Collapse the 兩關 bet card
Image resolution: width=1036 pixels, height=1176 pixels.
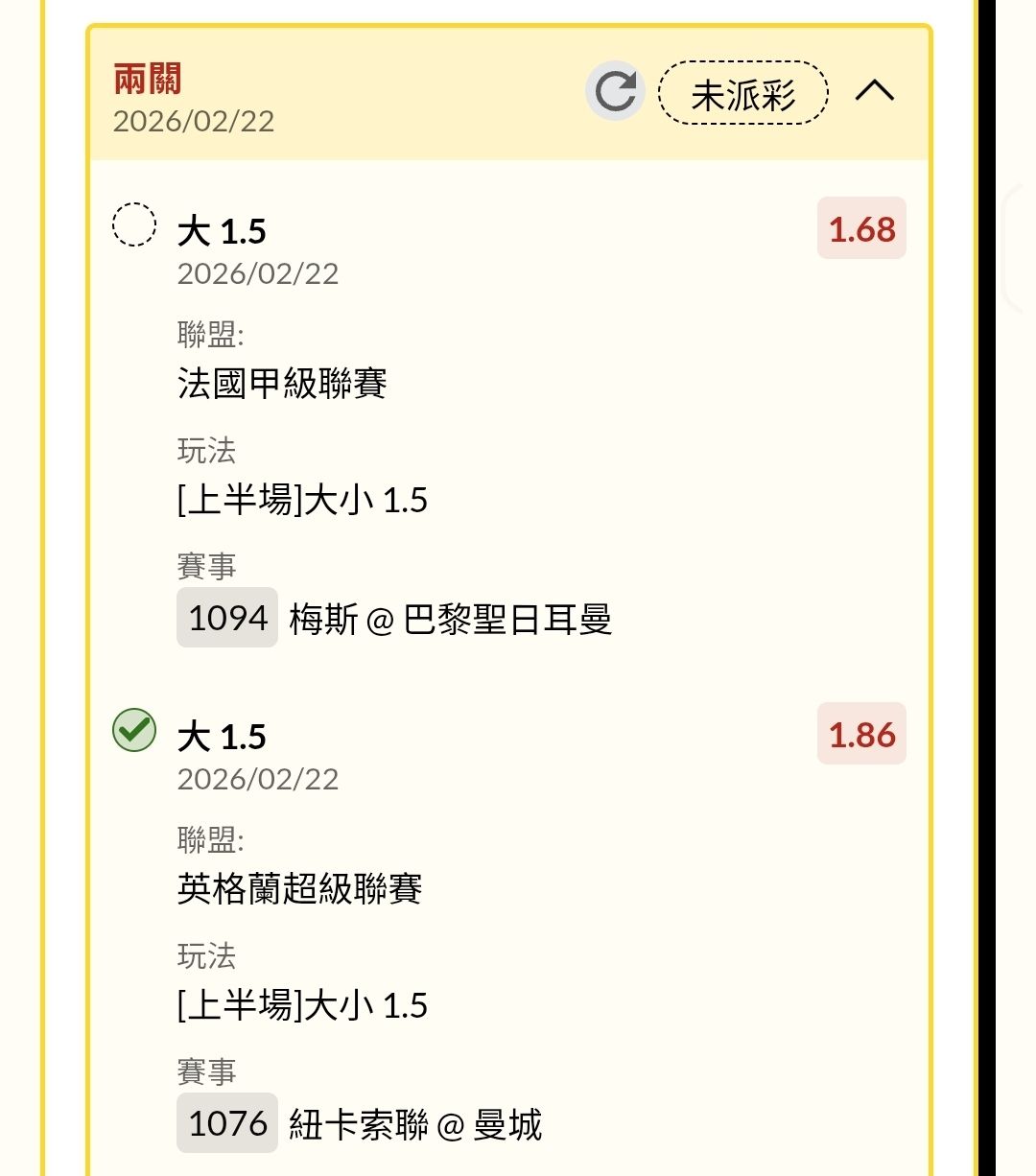click(x=874, y=92)
